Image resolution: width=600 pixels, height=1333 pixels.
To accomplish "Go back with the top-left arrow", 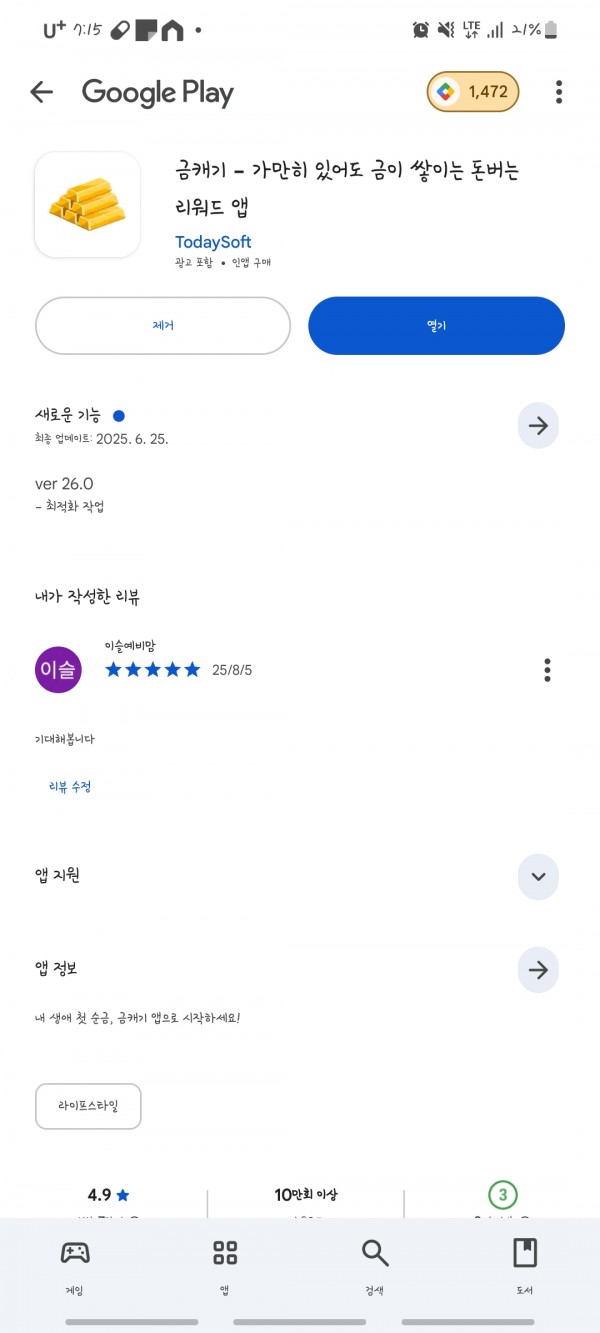I will click(41, 92).
